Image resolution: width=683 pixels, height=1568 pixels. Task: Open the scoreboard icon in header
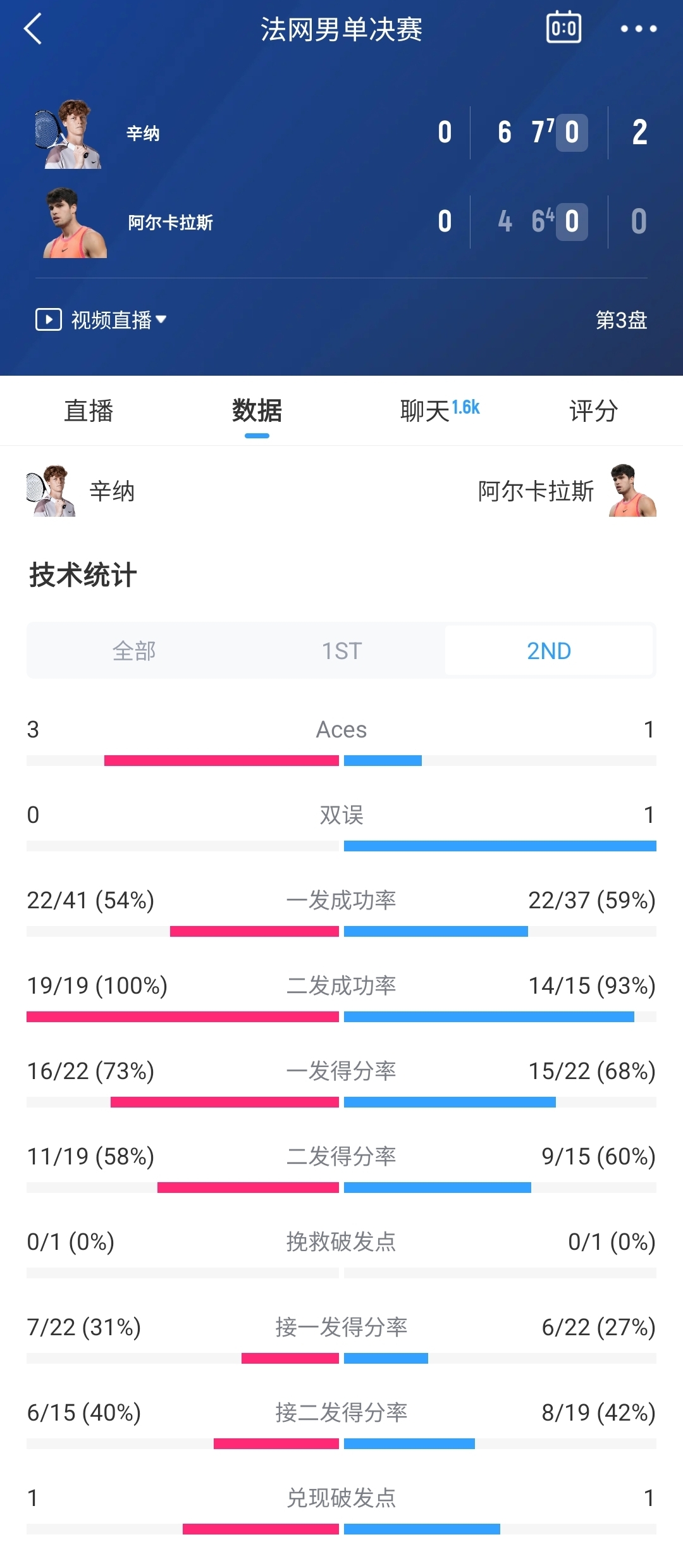click(x=563, y=28)
